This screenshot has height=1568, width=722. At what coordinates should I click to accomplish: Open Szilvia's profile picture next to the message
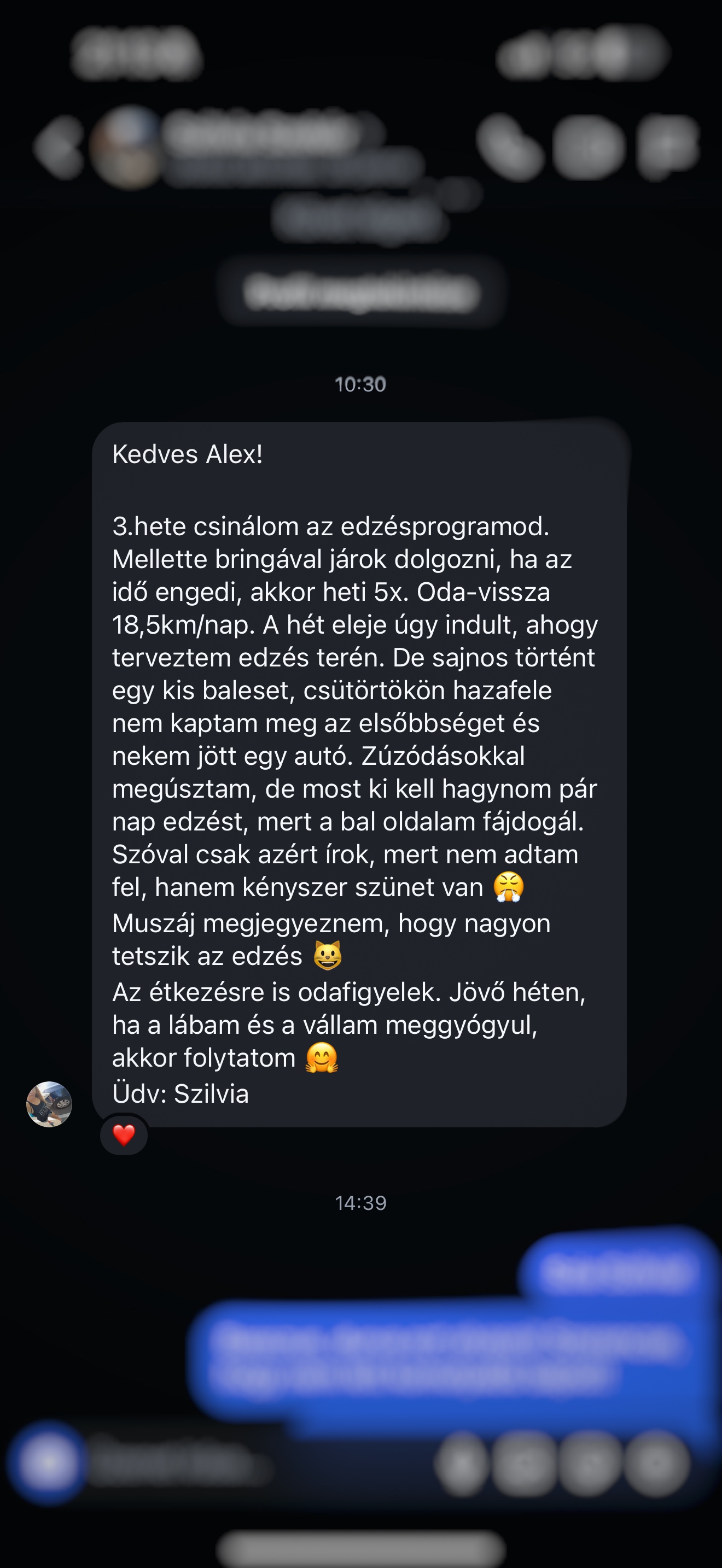49,1104
